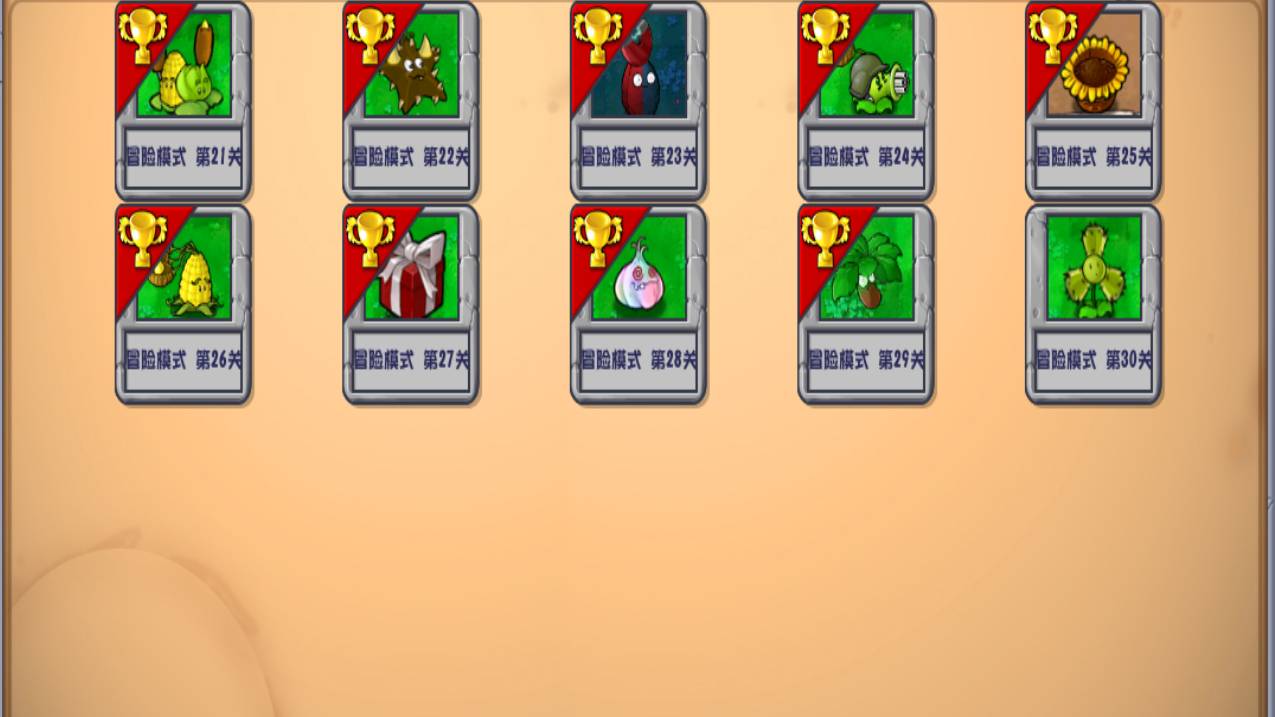Select adventure mode level 26 card

[184, 303]
